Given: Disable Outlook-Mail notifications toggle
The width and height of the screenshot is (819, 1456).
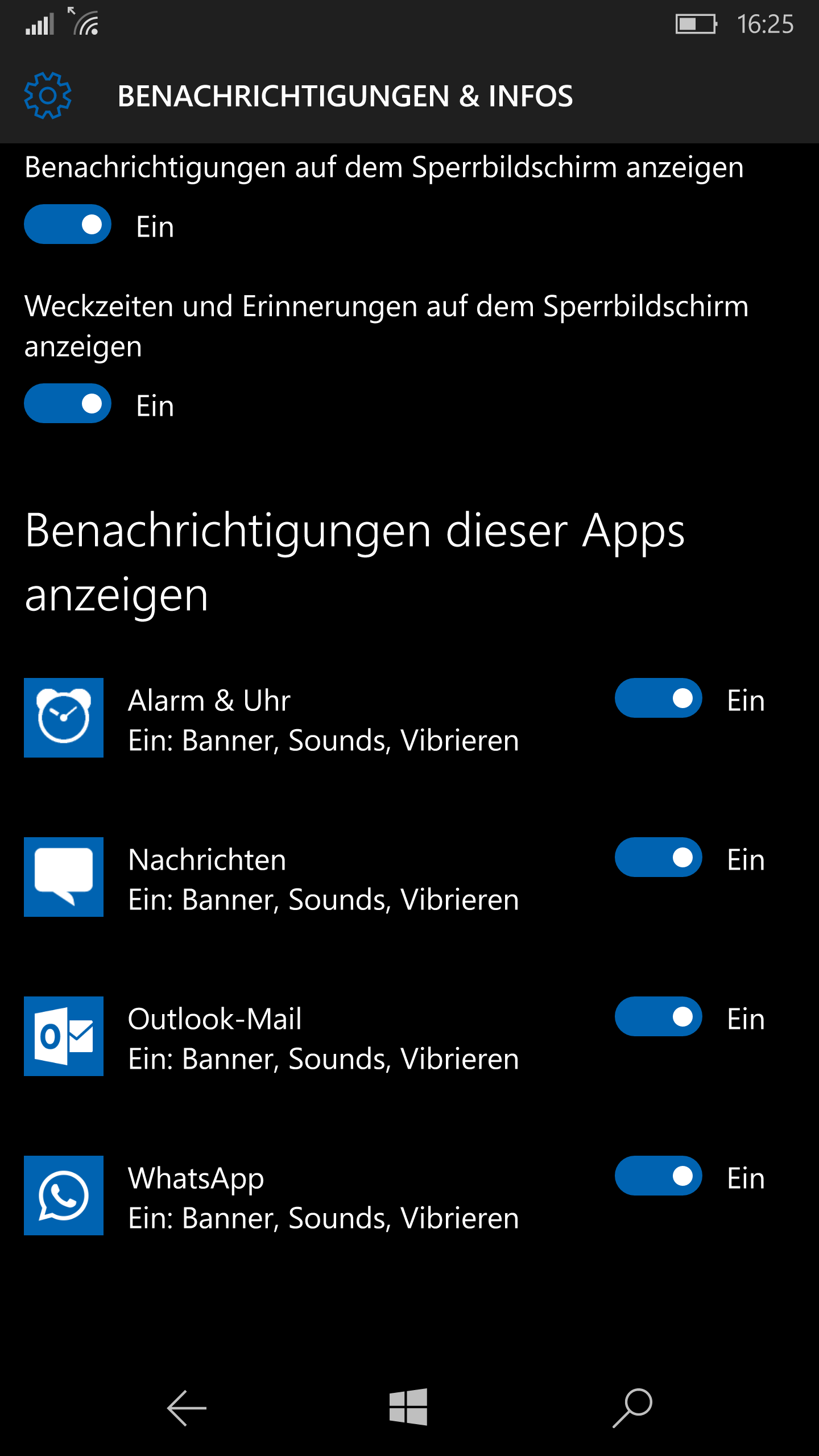Looking at the screenshot, I should 658,1016.
